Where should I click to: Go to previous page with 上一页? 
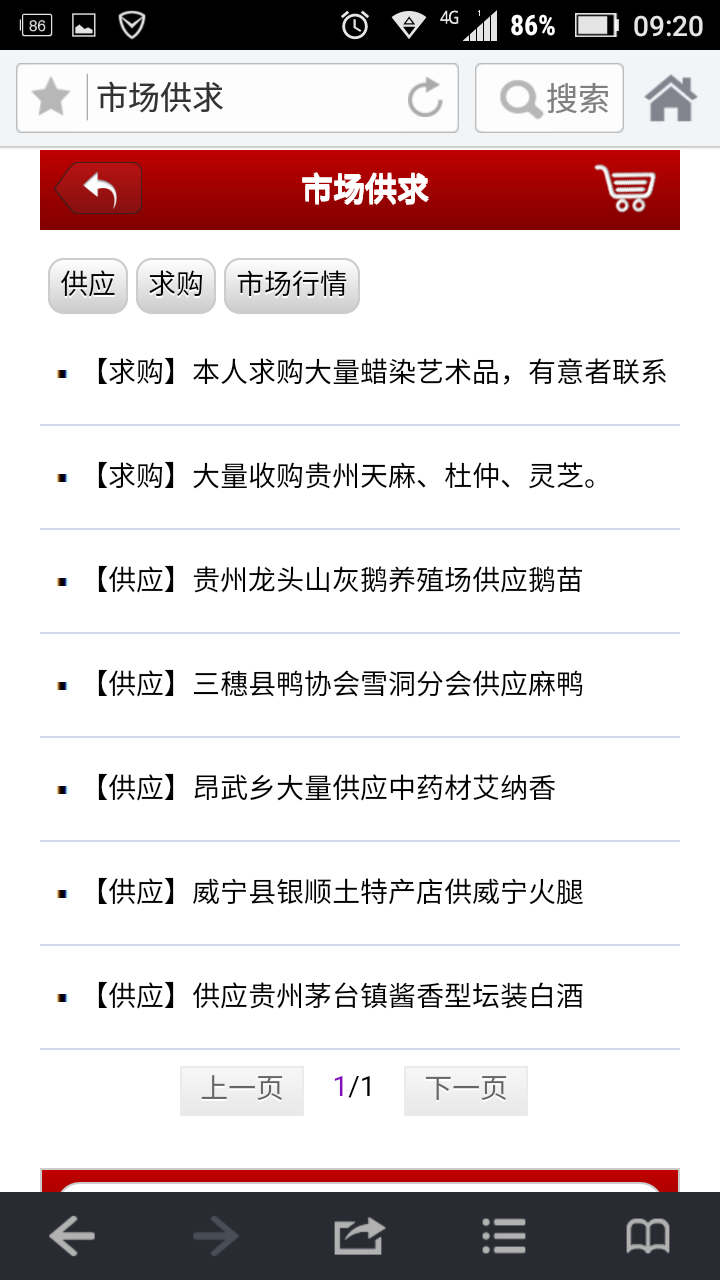tap(242, 1089)
